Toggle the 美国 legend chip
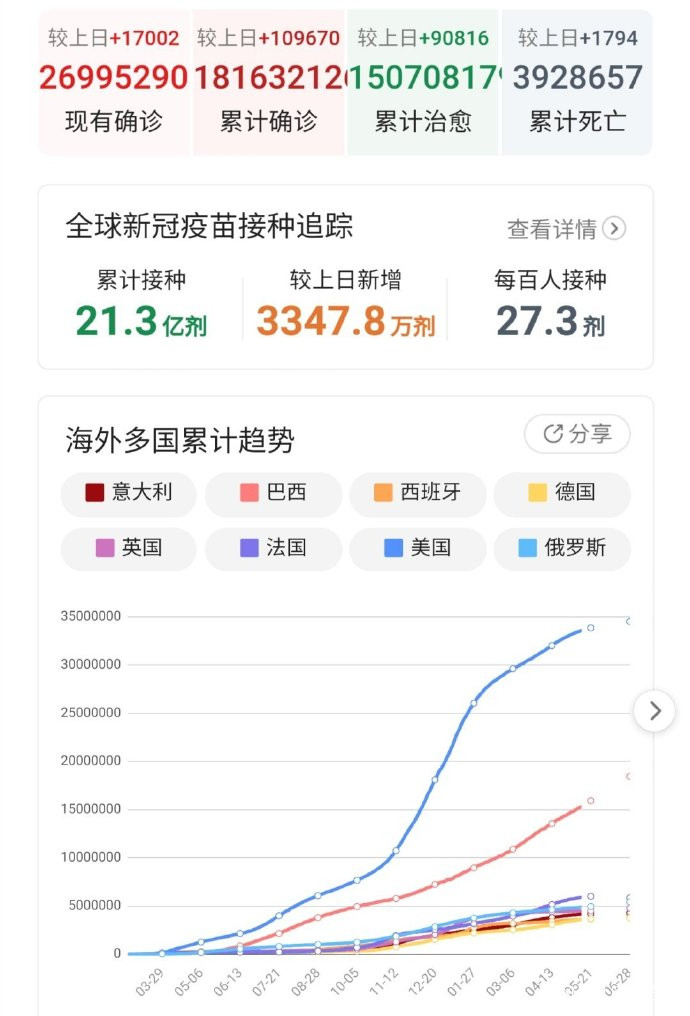This screenshot has width=690, height=1016. [417, 548]
